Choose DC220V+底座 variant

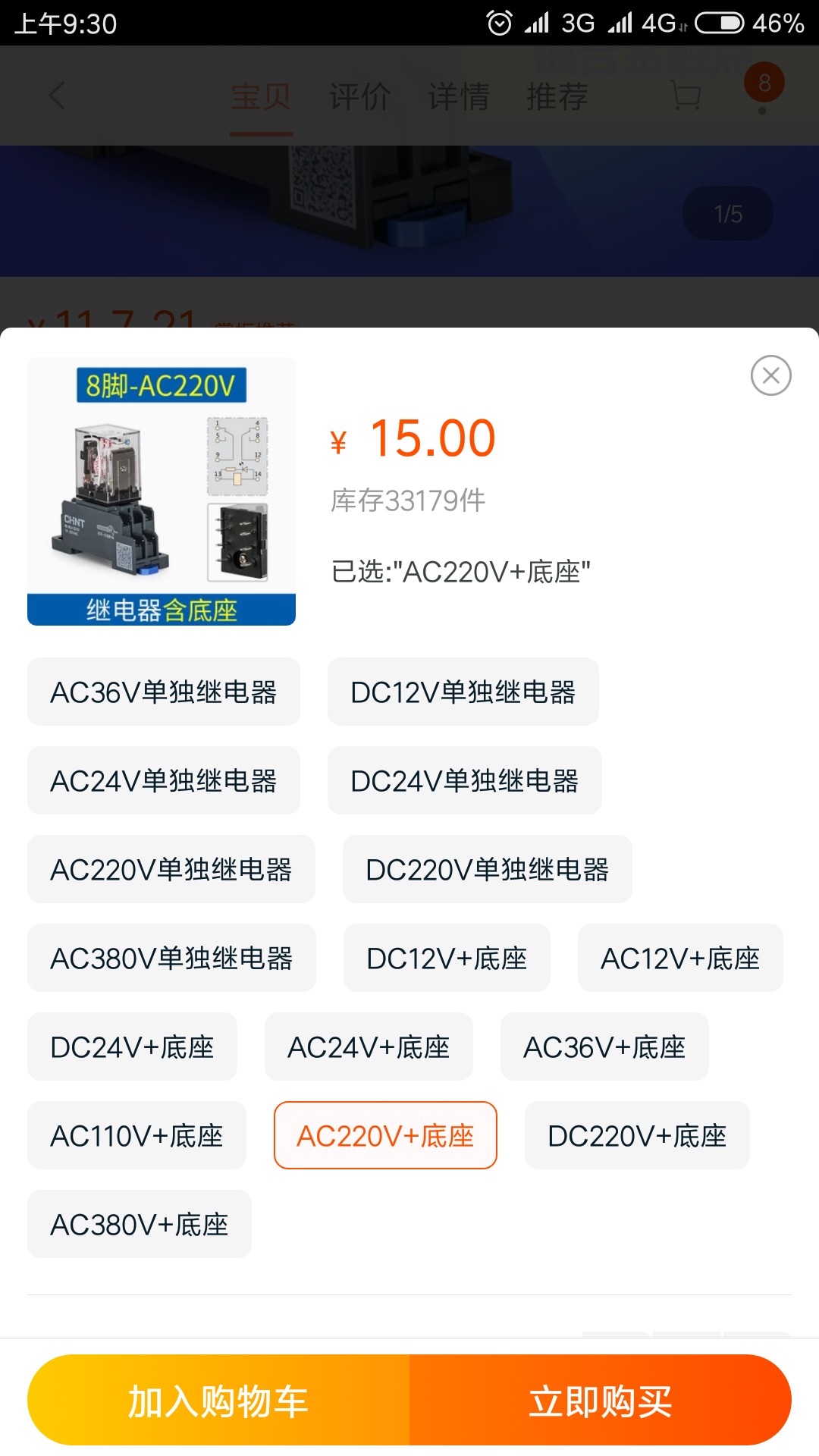coord(637,1135)
